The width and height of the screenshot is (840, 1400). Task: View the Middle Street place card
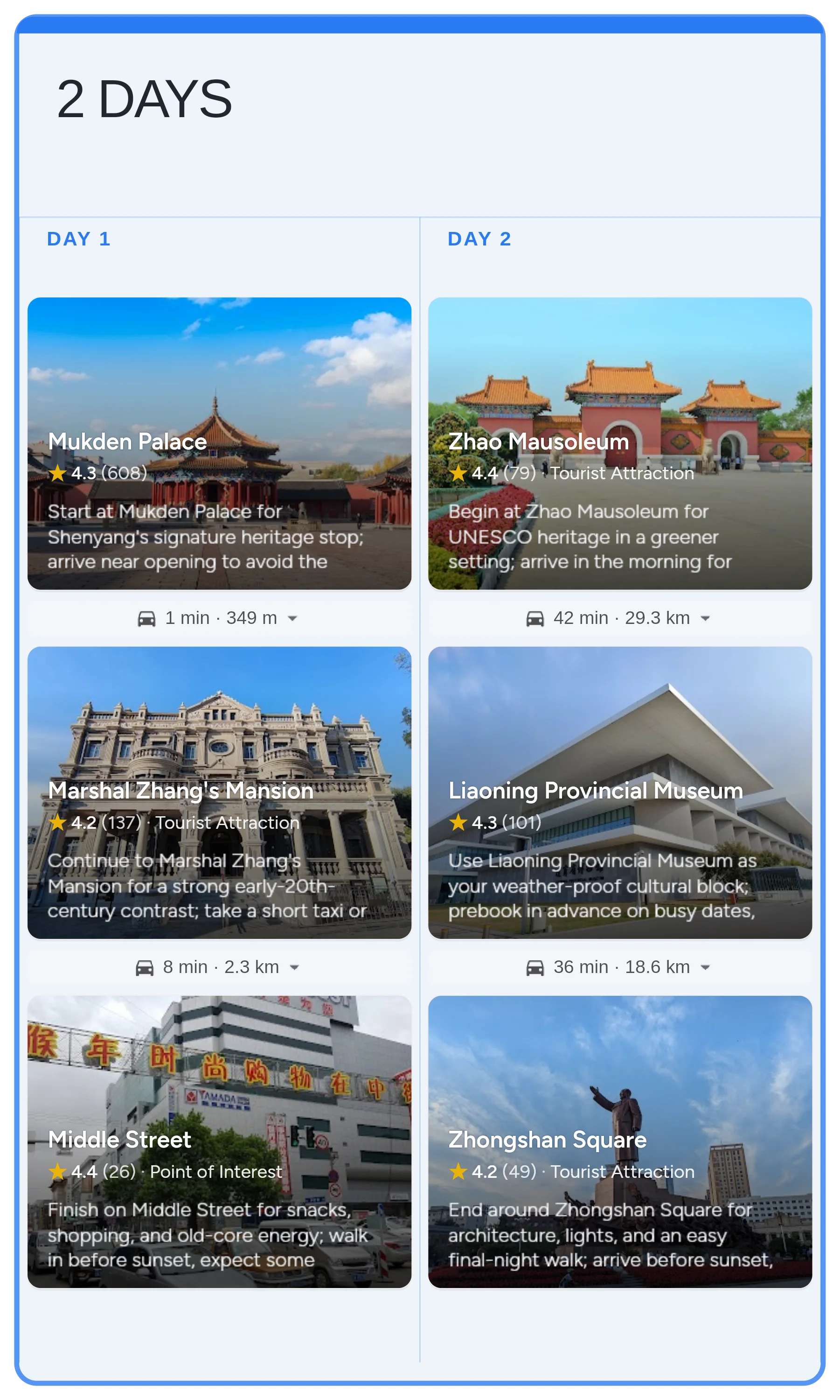[219, 1141]
